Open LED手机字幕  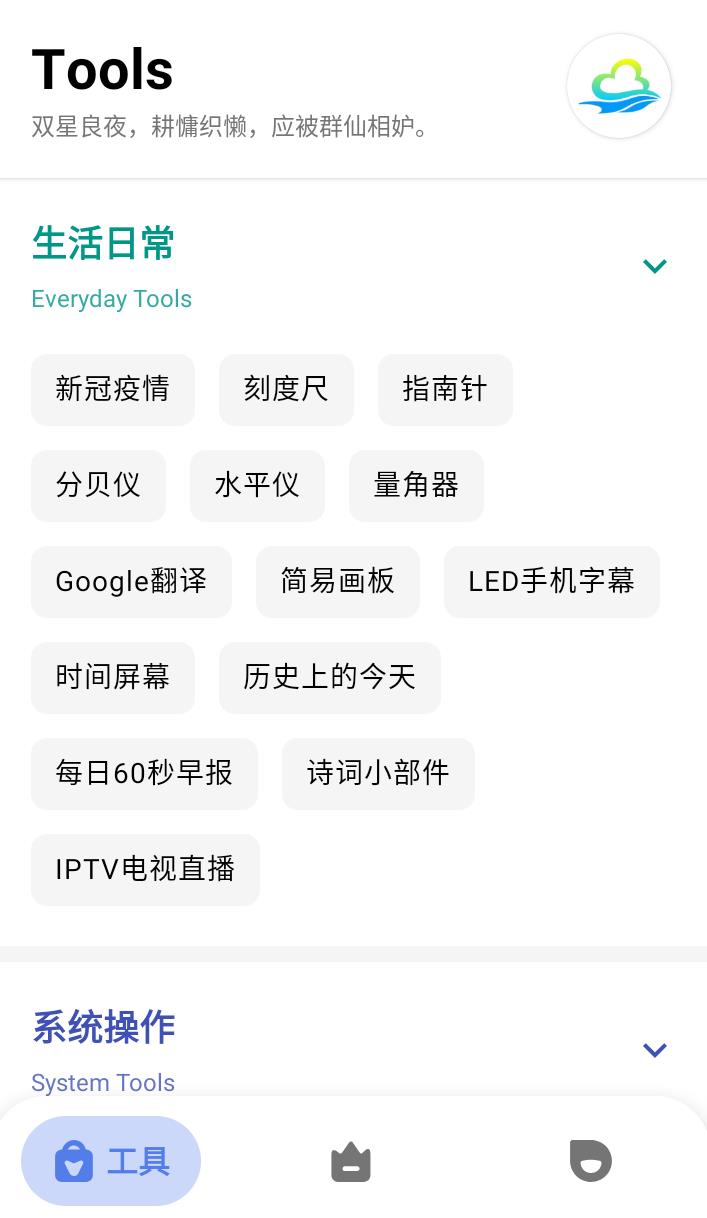click(x=552, y=582)
